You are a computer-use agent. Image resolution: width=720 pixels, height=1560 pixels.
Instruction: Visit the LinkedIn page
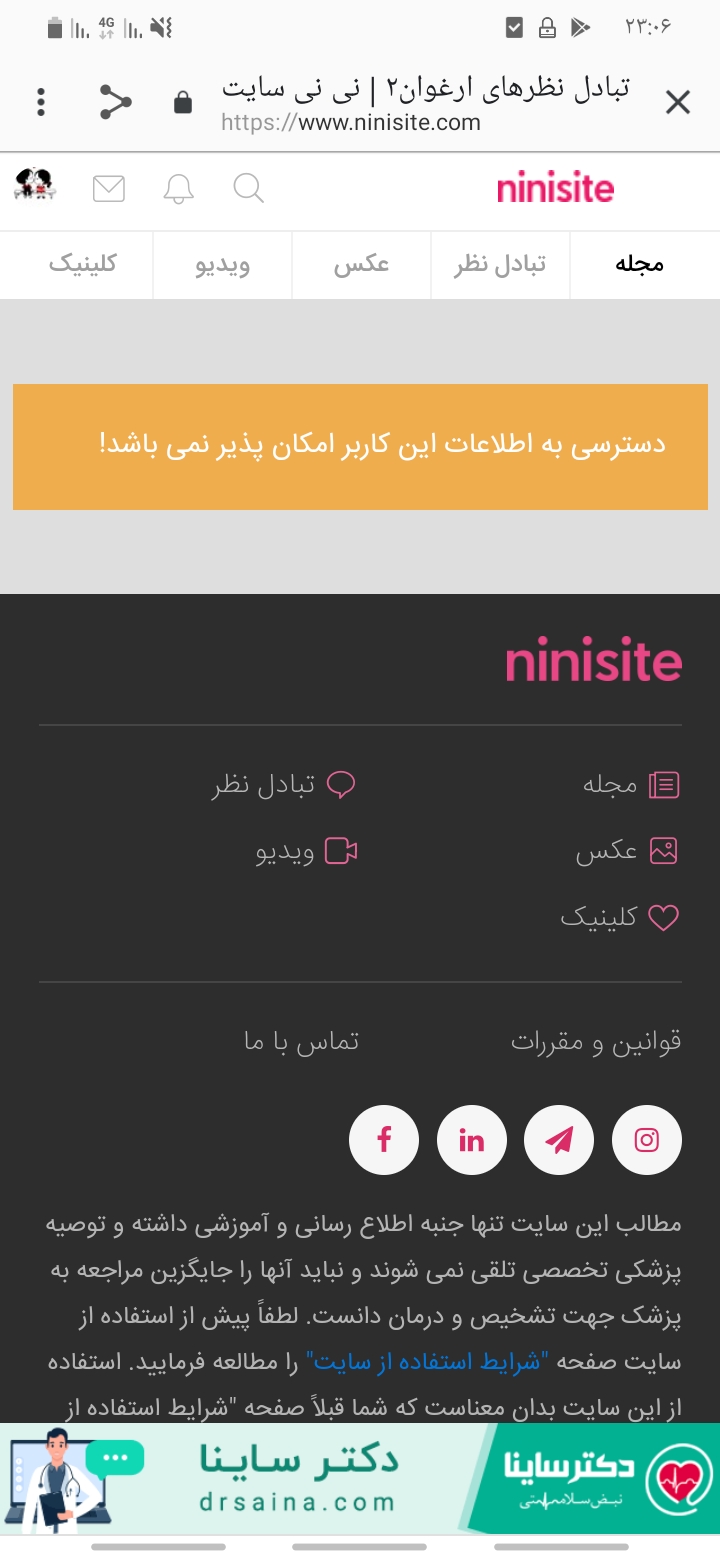point(471,1140)
